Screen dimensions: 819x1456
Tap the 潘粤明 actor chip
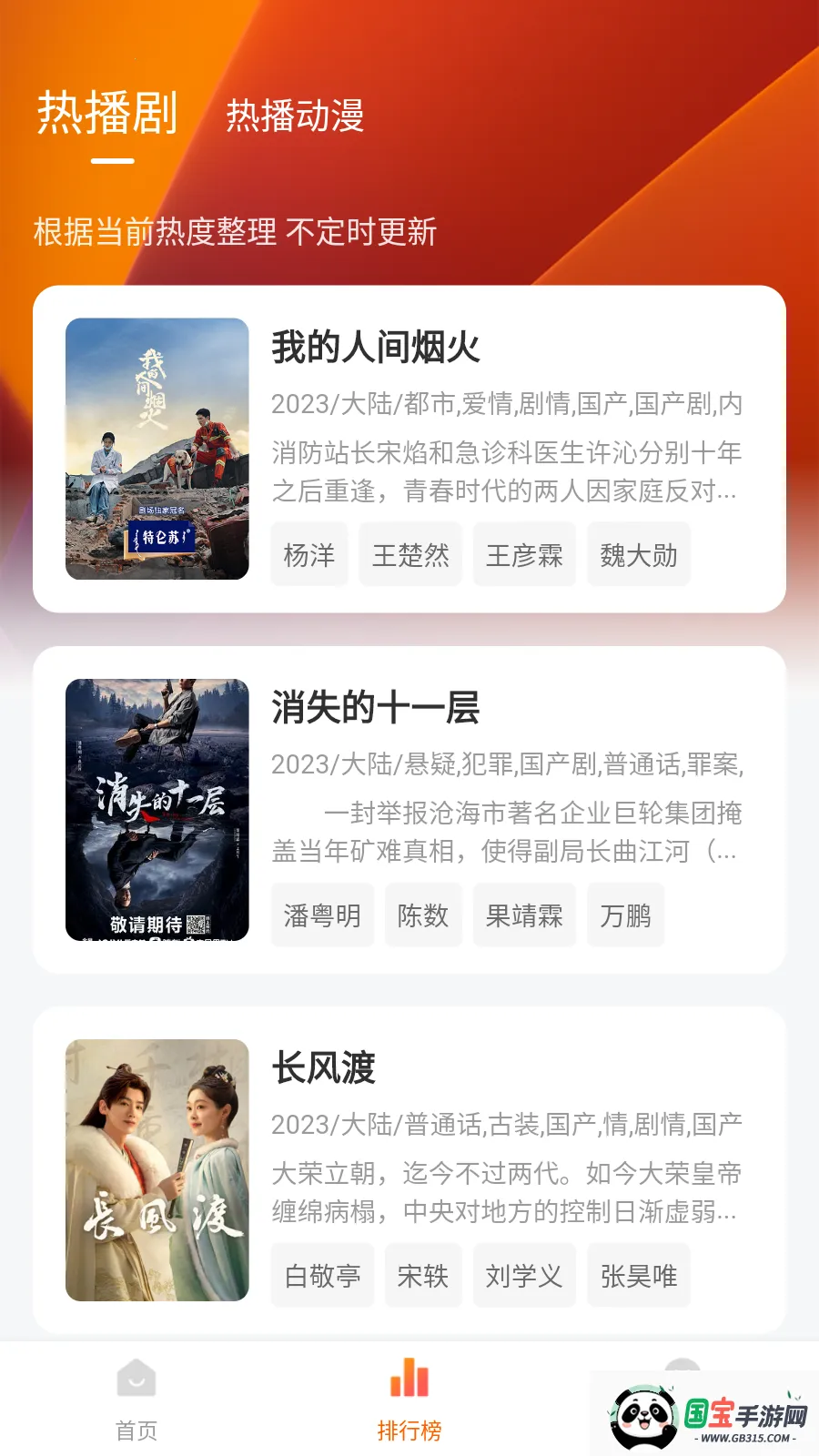[322, 915]
